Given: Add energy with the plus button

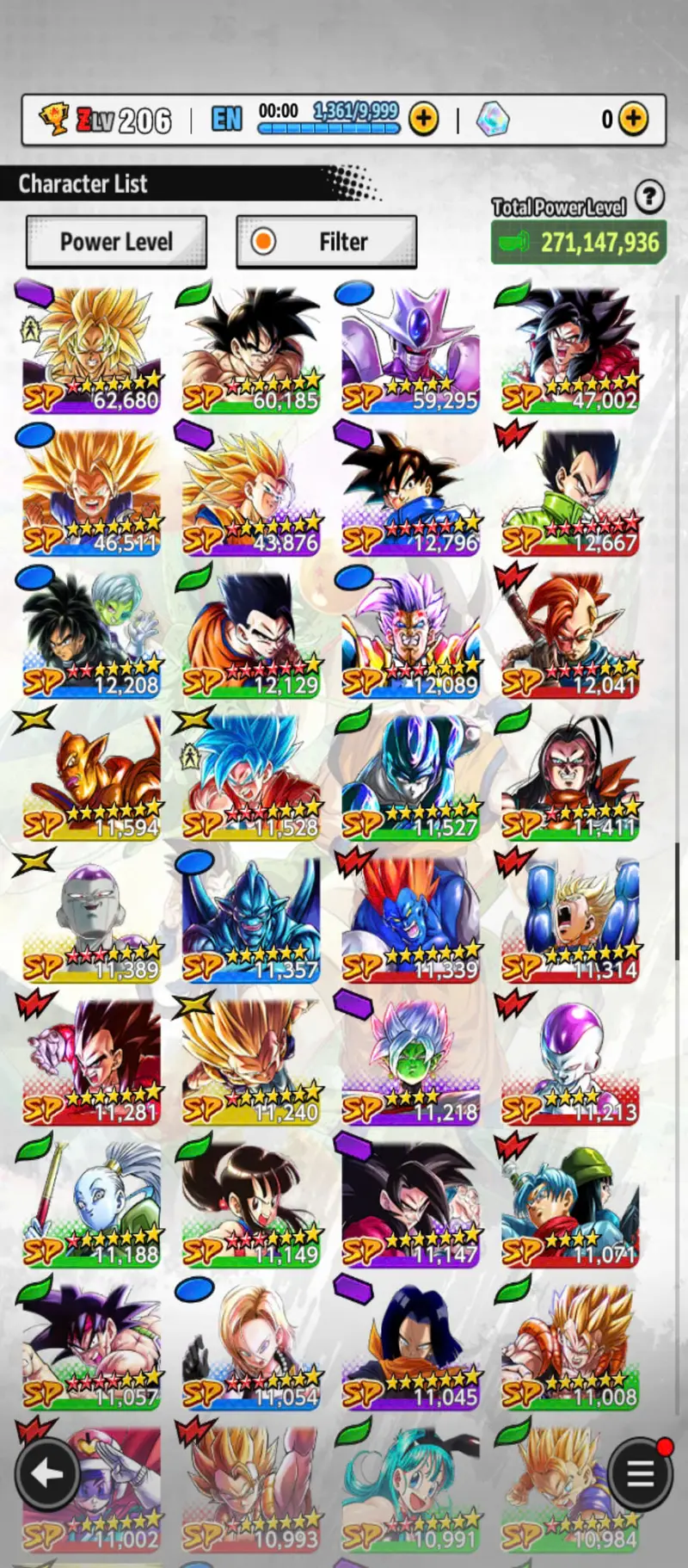Looking at the screenshot, I should [x=423, y=119].
